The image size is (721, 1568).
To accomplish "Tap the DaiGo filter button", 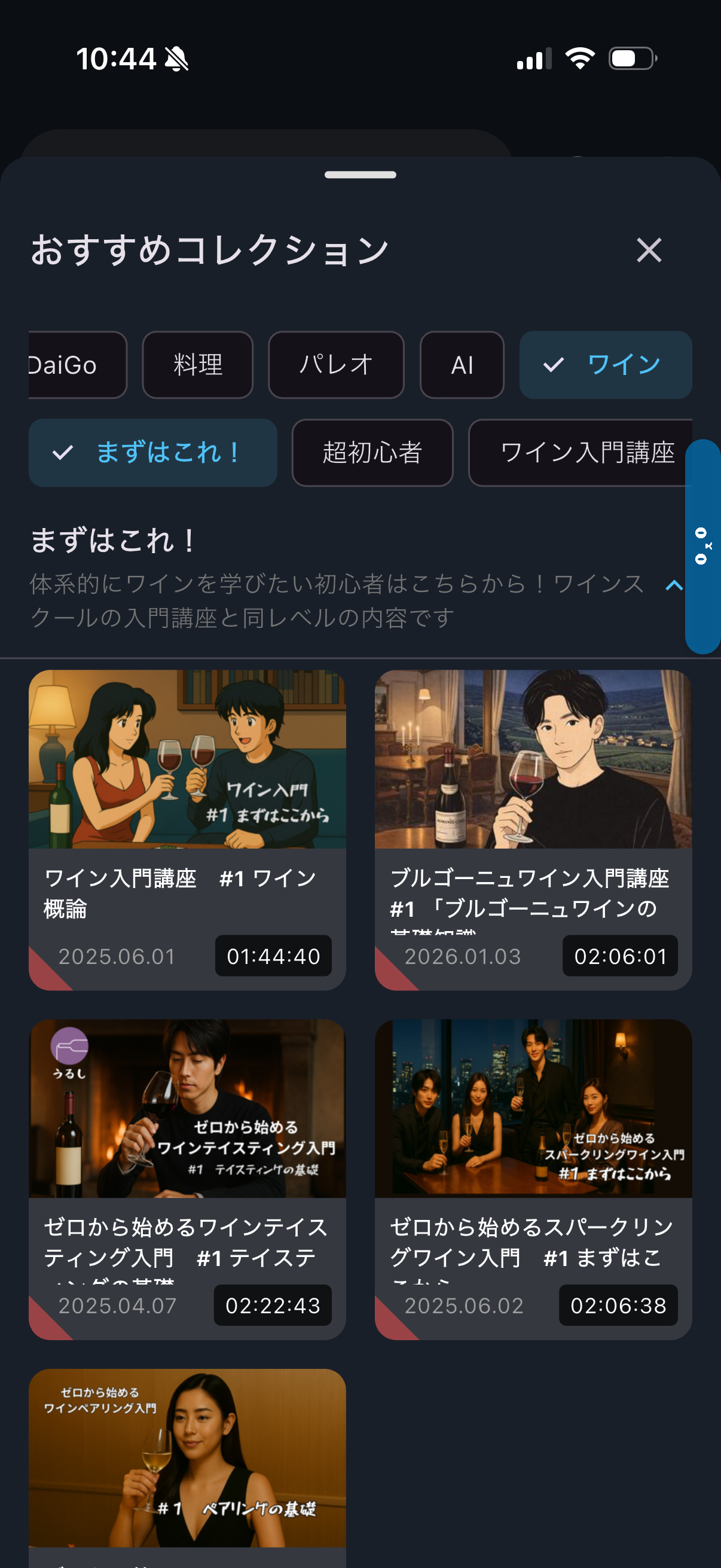I will click(x=68, y=365).
